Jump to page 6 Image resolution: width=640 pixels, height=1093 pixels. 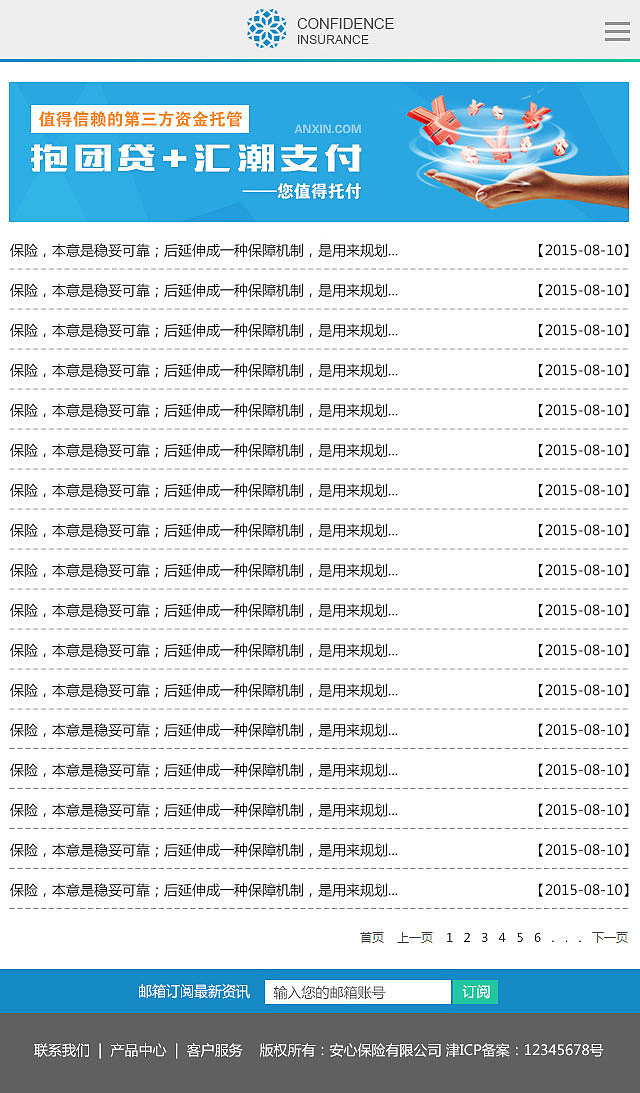[x=537, y=937]
